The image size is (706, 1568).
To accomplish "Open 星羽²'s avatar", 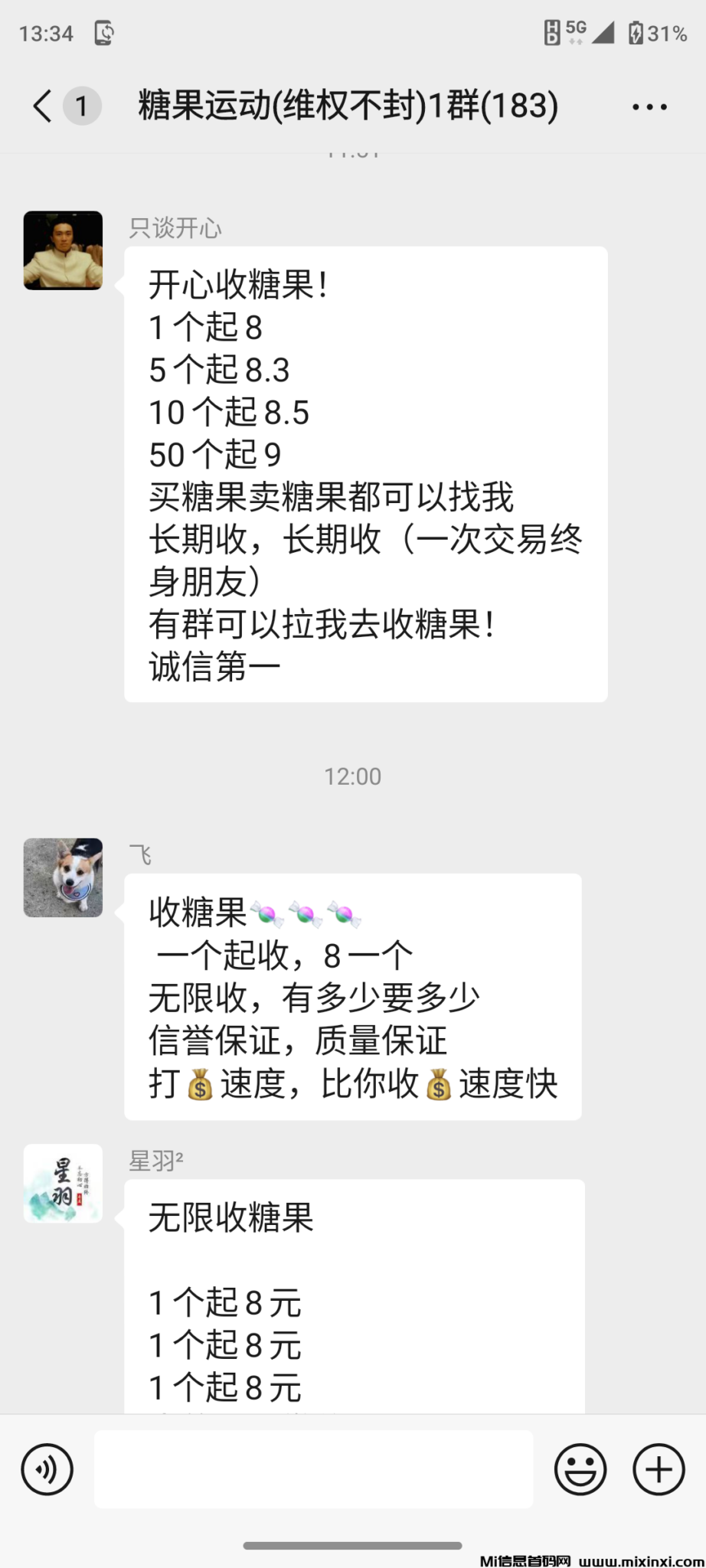I will click(63, 1185).
